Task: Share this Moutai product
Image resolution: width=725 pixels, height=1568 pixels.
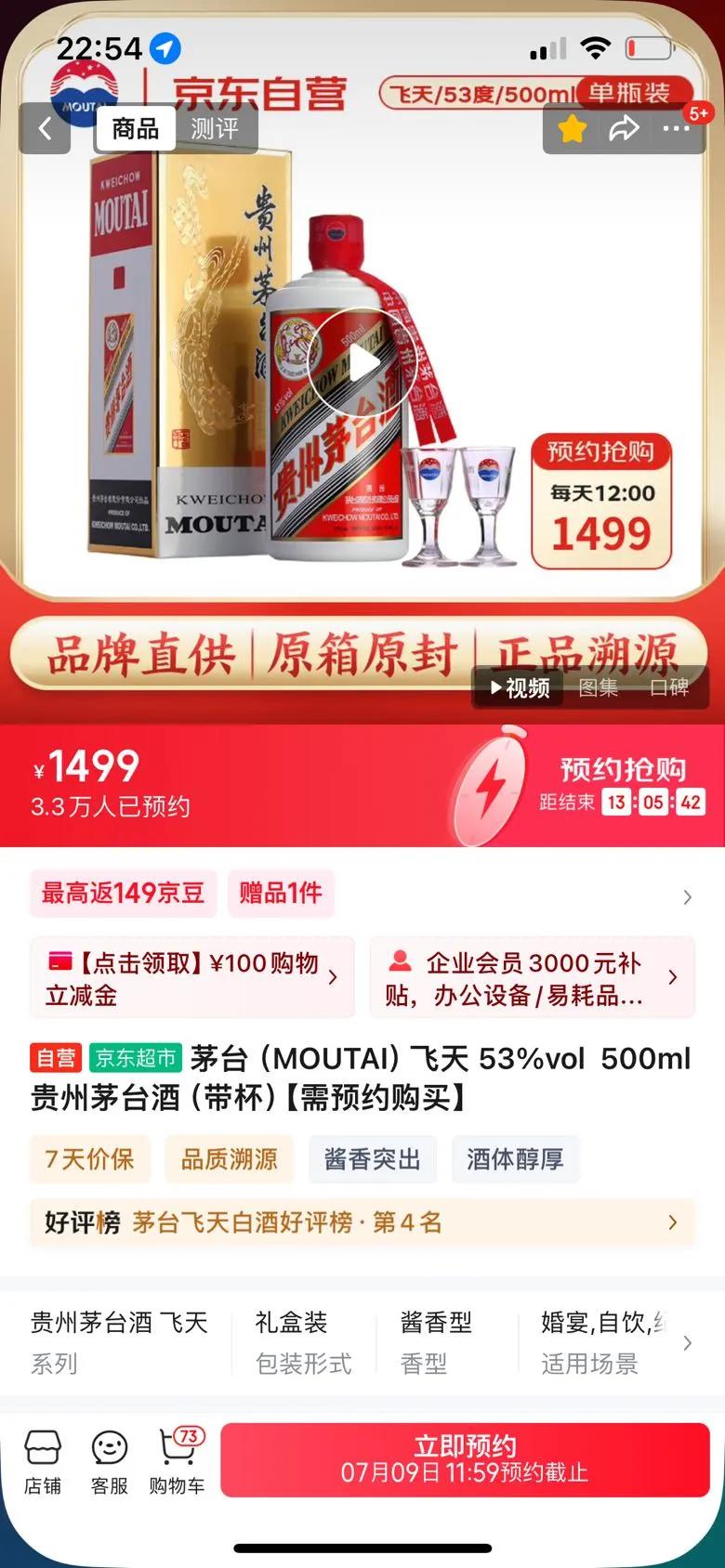Action: (625, 128)
